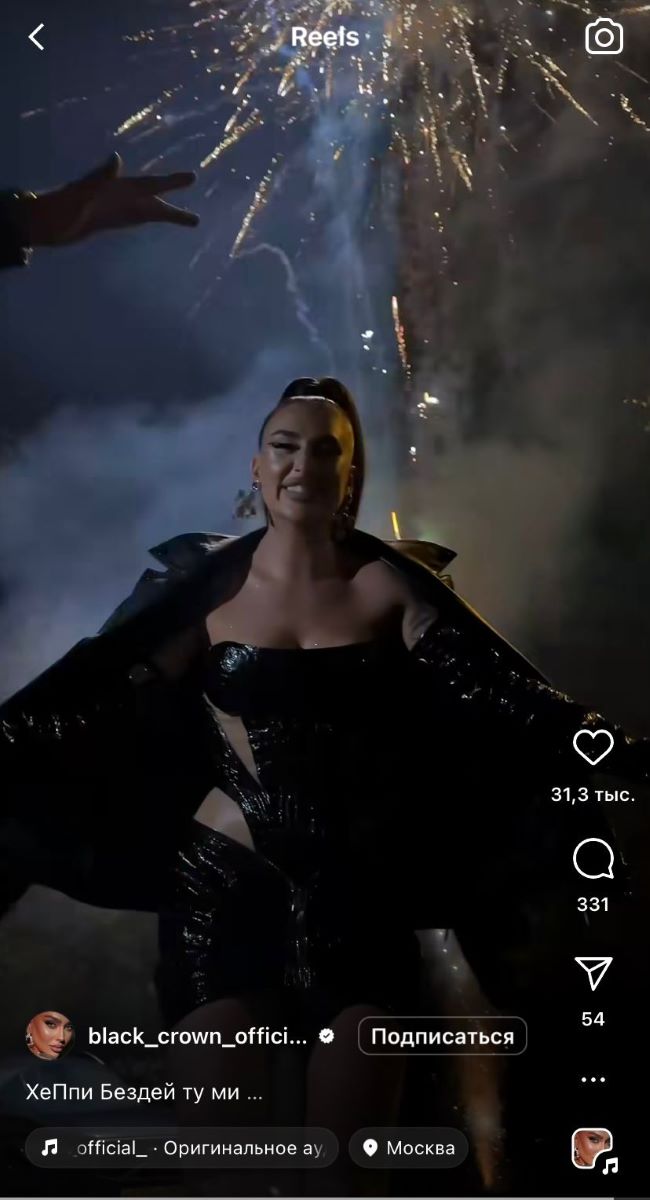The height and width of the screenshot is (1200, 650).
Task: Open the three-dot more options menu
Action: [x=593, y=1080]
